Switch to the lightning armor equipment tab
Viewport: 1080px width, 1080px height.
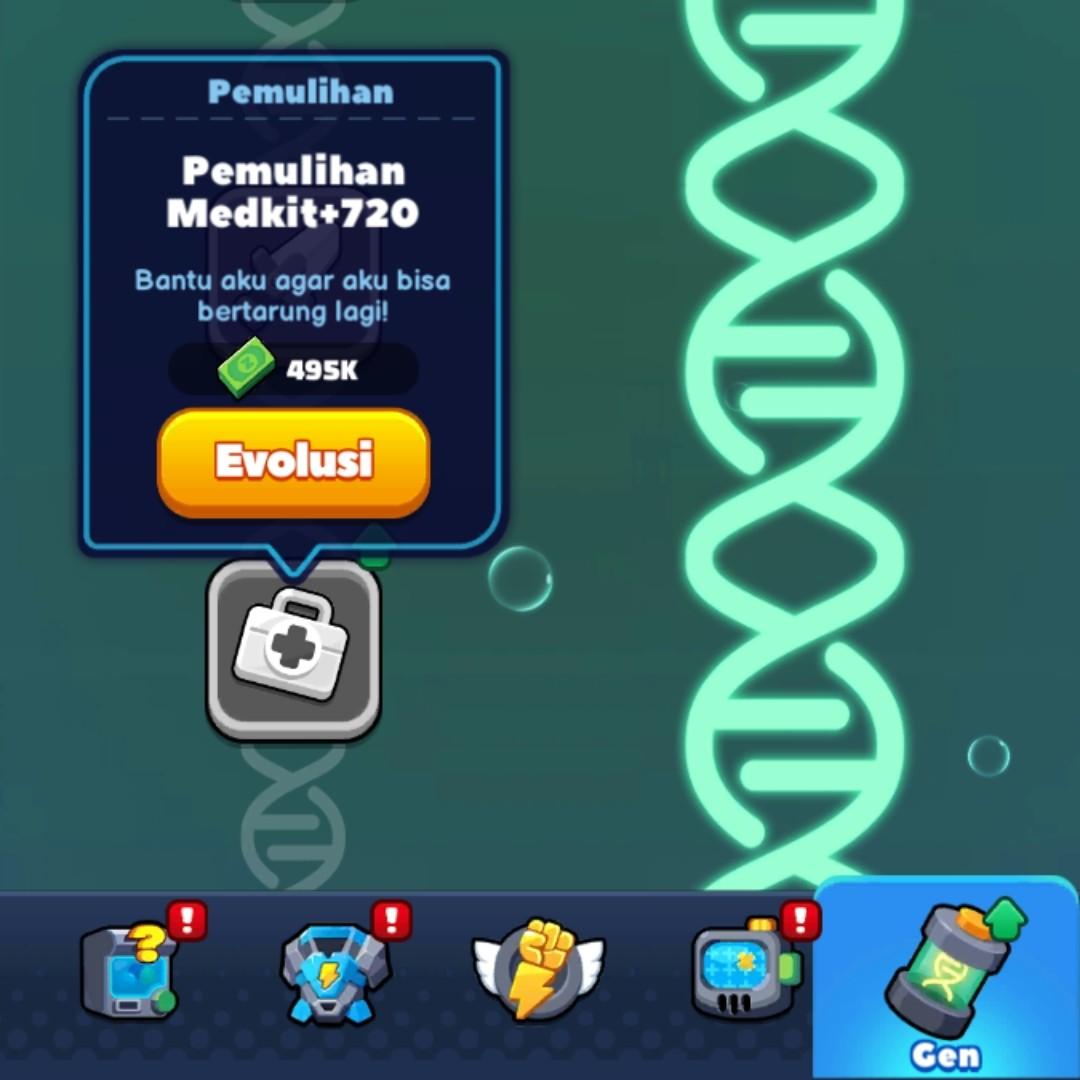click(336, 972)
